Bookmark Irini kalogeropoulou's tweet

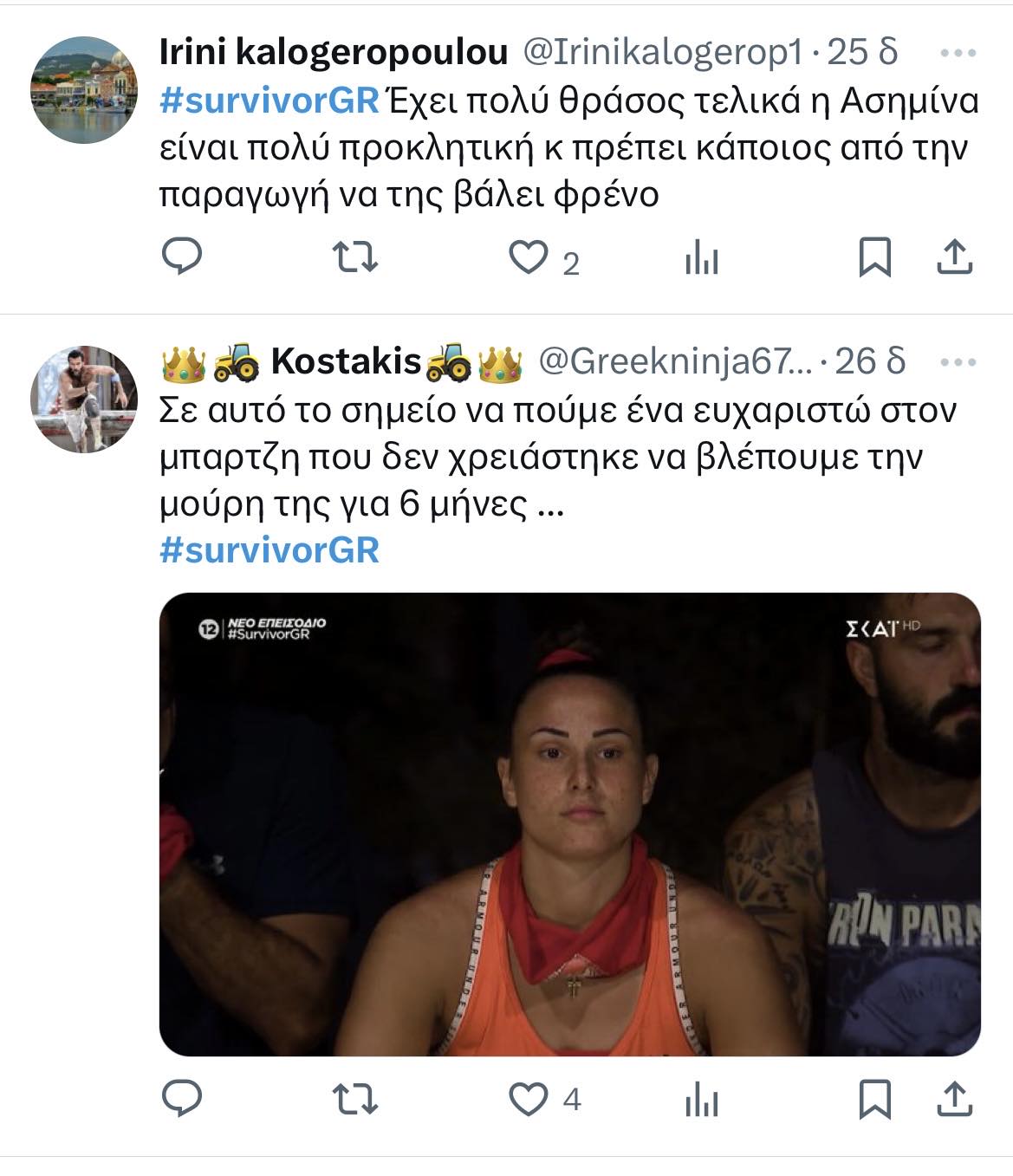point(874,257)
